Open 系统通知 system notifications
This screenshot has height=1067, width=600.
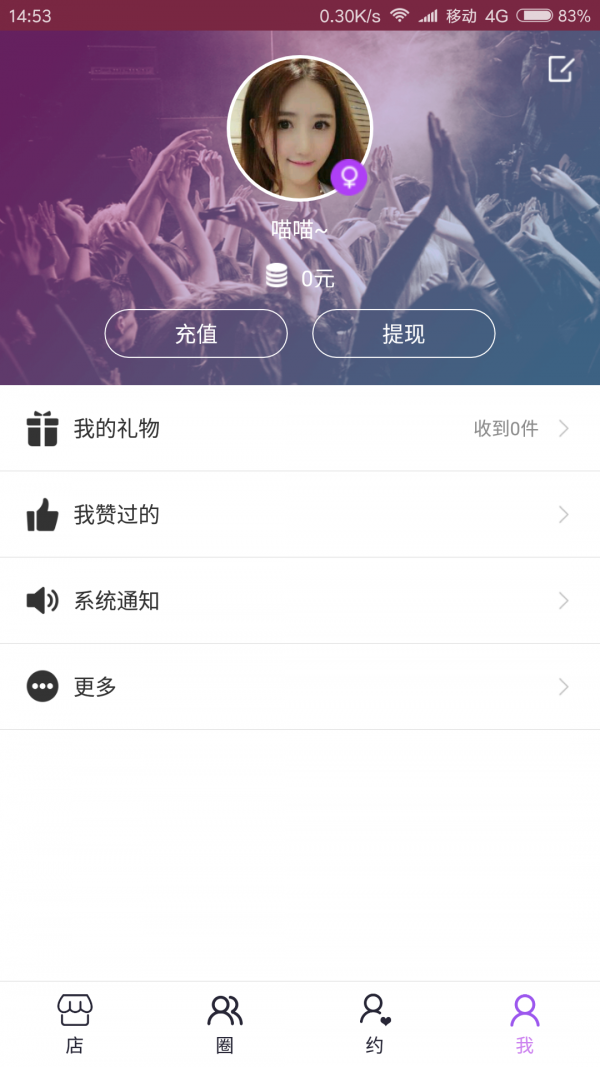click(x=300, y=601)
